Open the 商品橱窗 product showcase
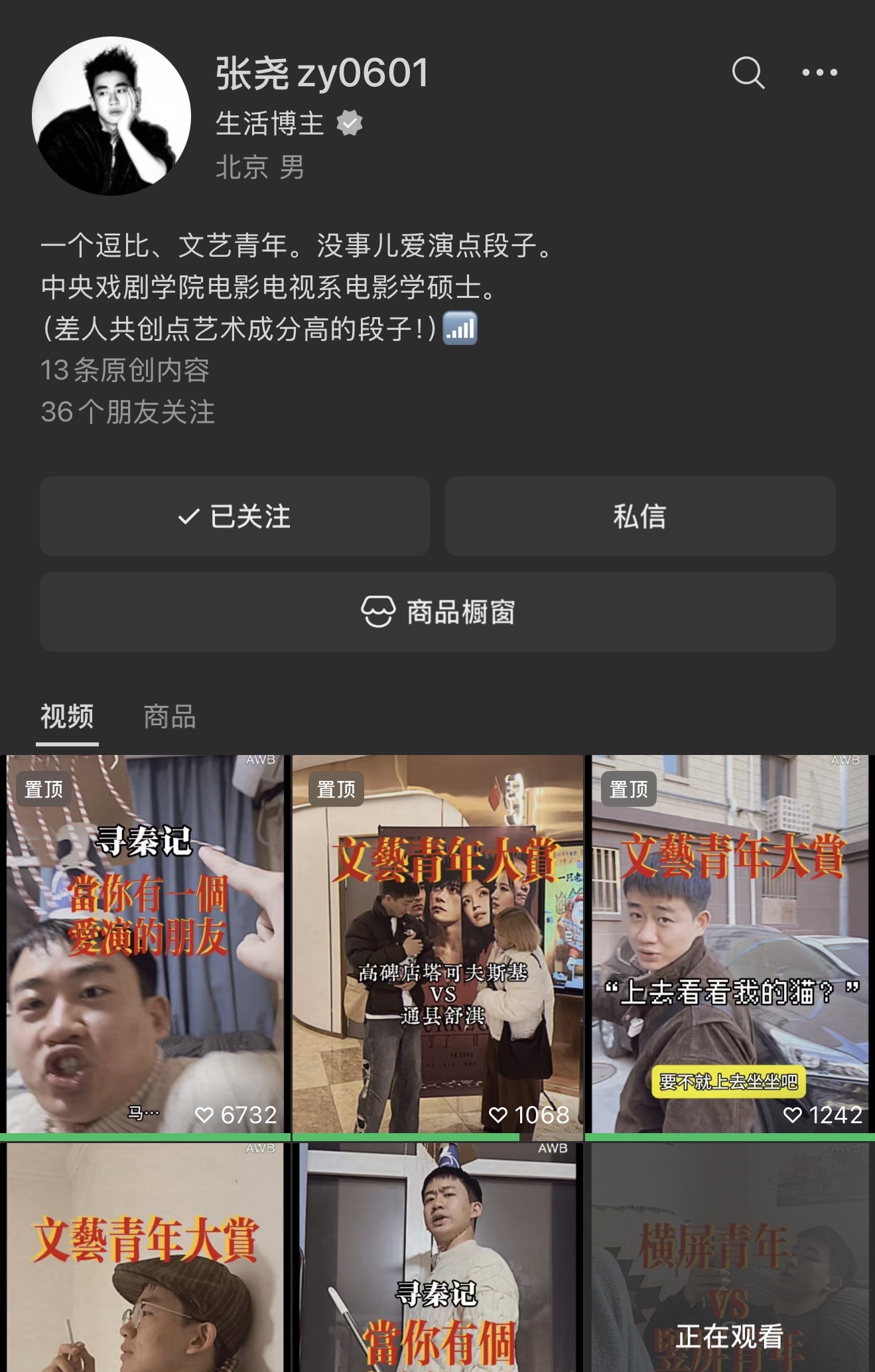The image size is (875, 1372). coord(437,612)
